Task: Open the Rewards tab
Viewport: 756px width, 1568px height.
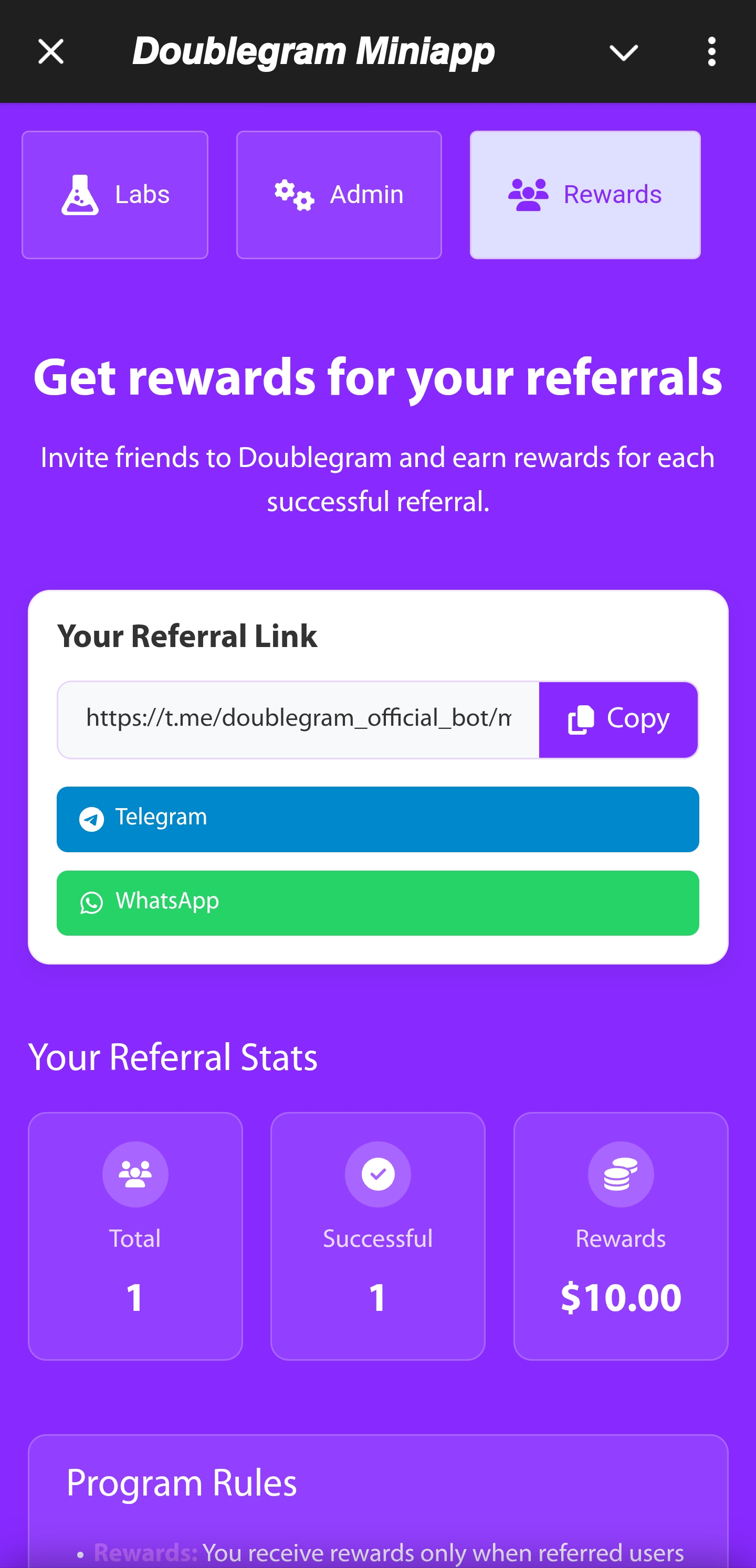Action: click(x=585, y=194)
